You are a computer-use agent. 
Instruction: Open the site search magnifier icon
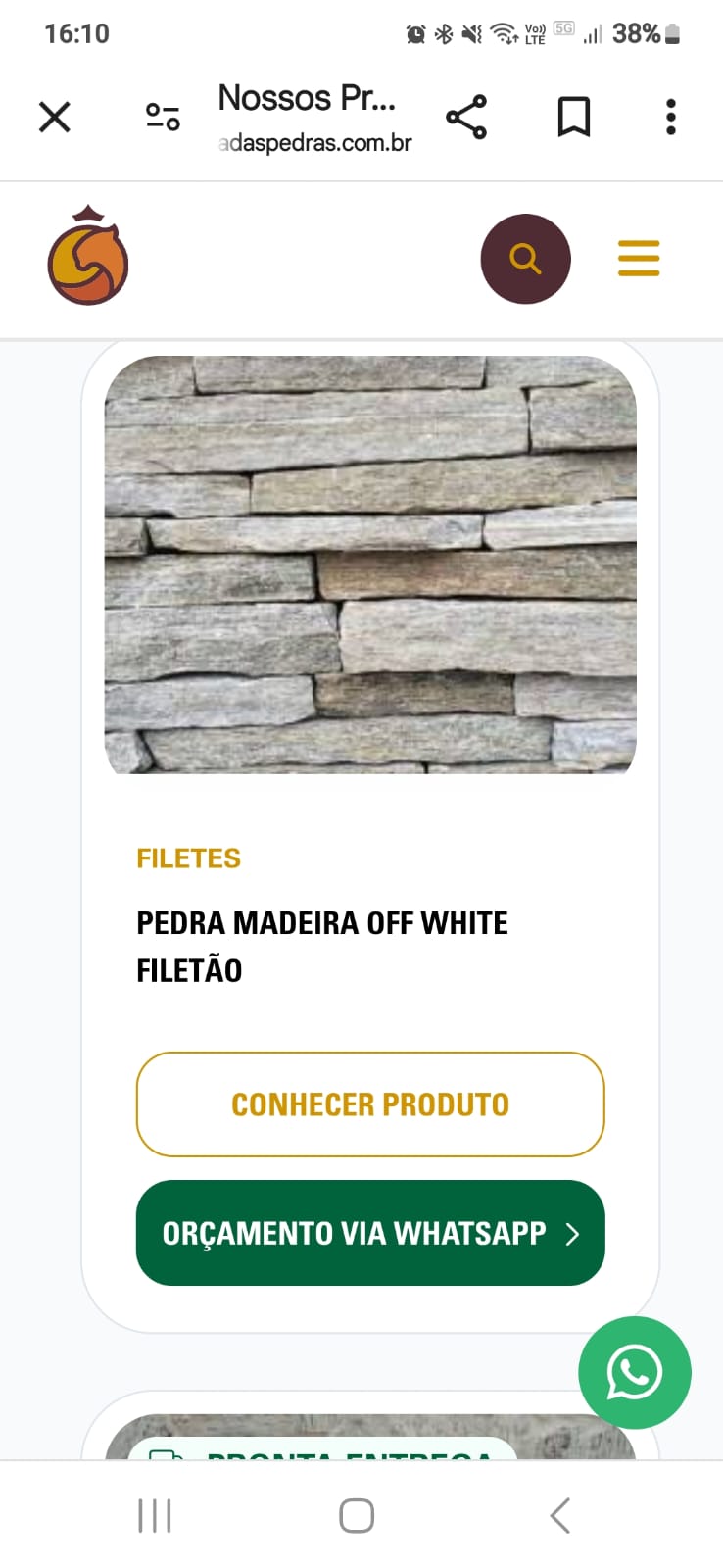coord(525,258)
